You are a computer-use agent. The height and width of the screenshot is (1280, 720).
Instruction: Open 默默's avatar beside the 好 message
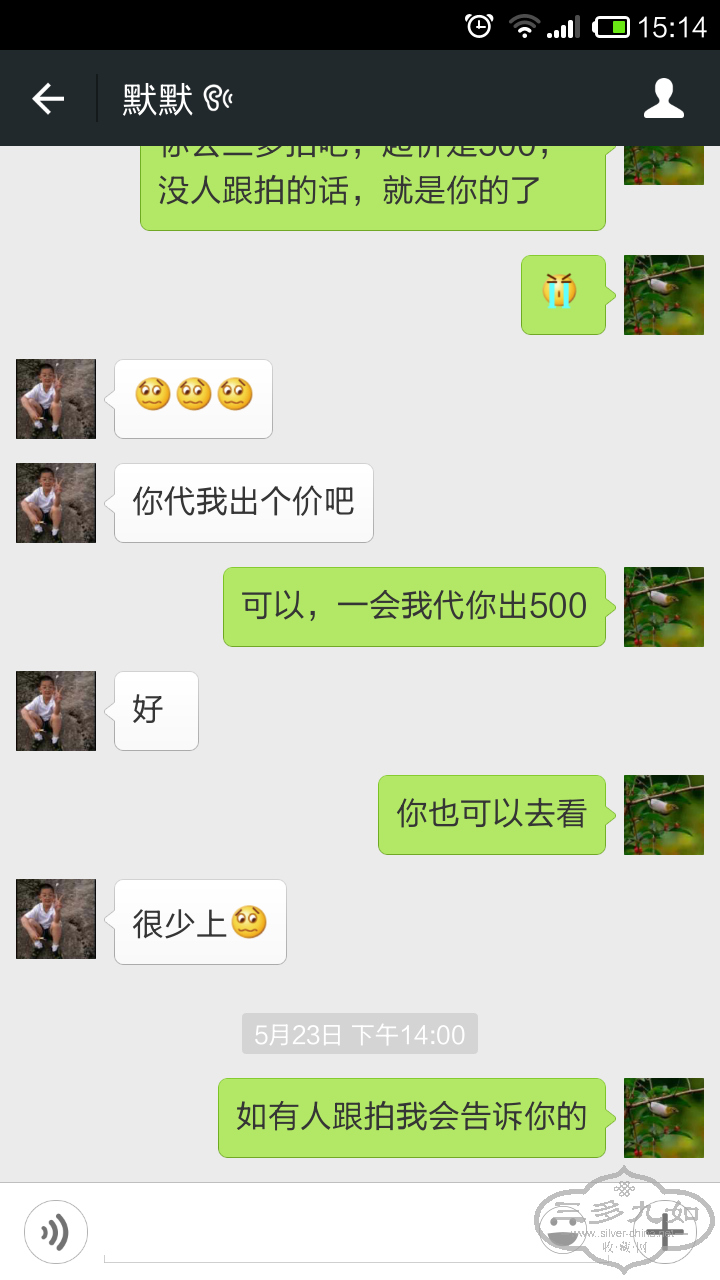(x=56, y=711)
